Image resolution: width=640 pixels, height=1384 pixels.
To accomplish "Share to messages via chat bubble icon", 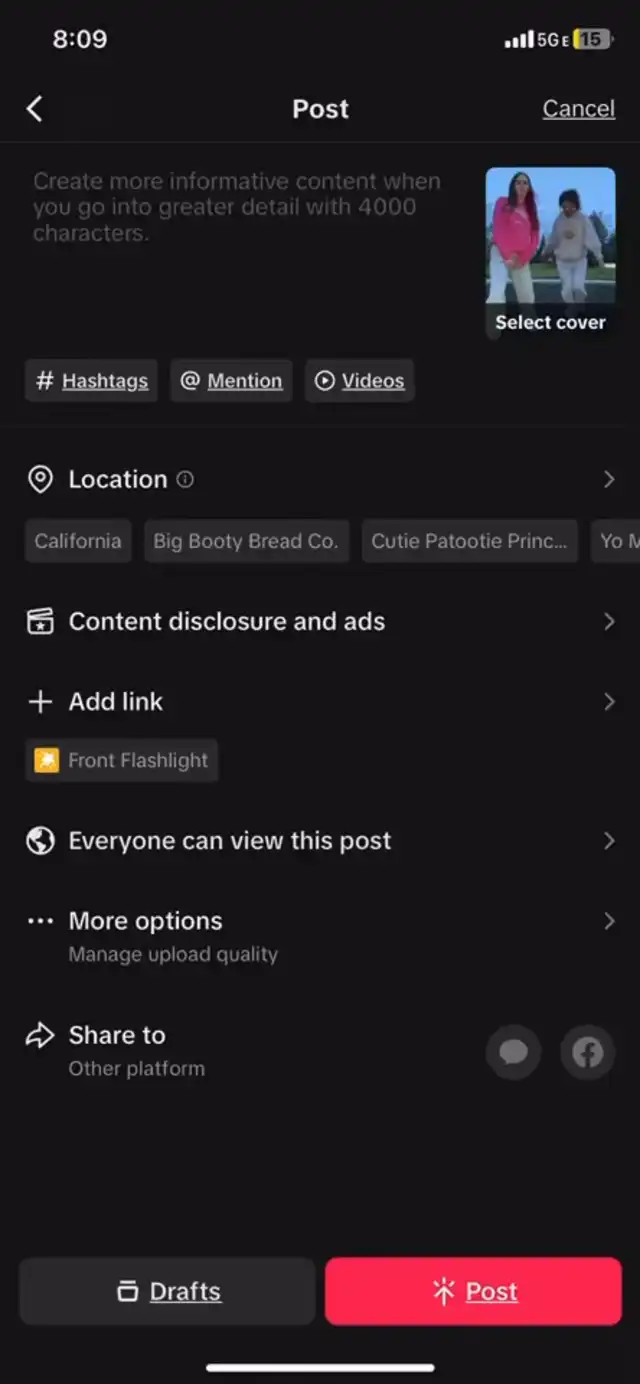I will (x=514, y=1052).
